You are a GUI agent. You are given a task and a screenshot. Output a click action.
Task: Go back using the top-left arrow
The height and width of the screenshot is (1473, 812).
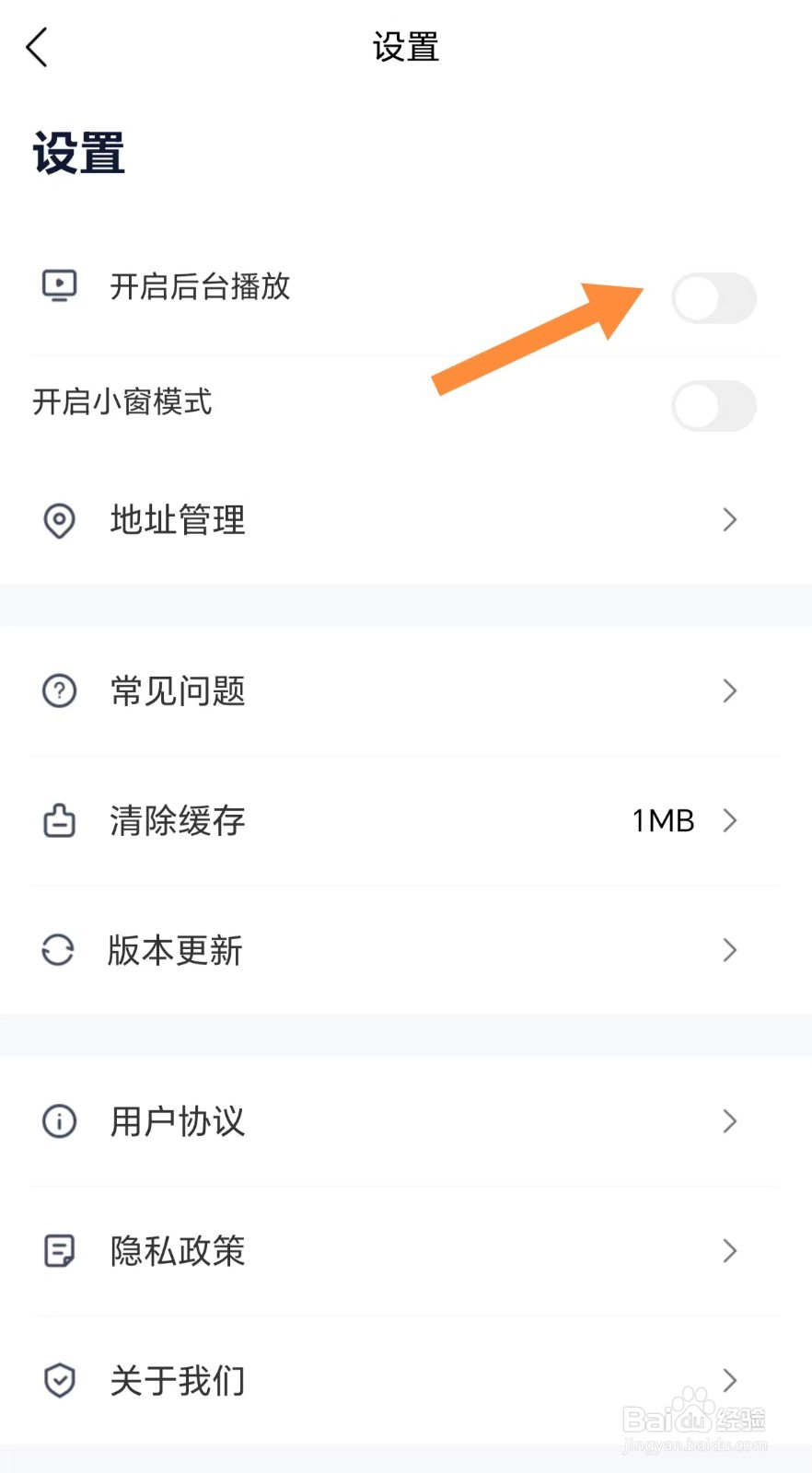click(37, 48)
